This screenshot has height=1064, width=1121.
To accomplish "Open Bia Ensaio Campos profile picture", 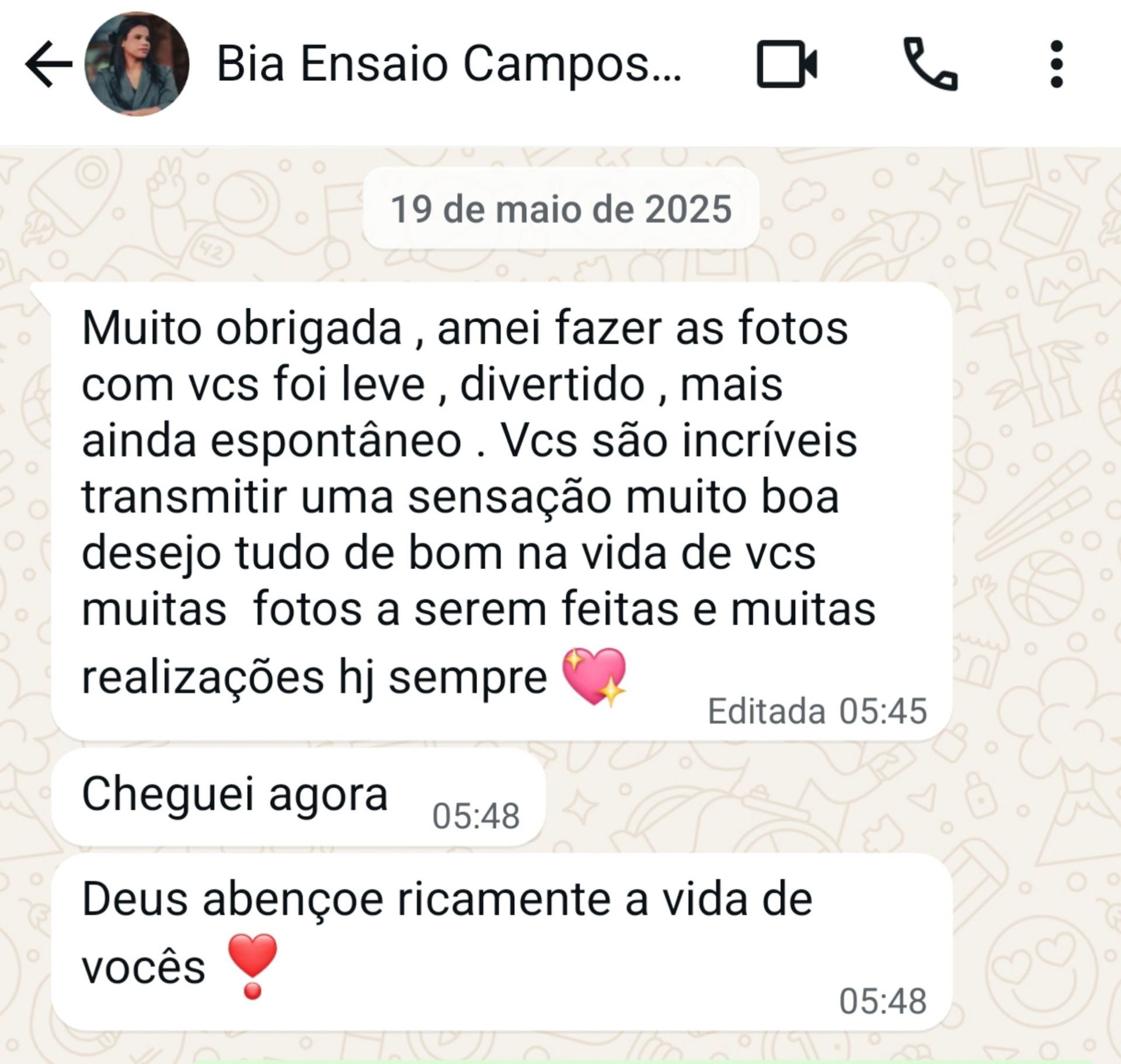I will (137, 64).
